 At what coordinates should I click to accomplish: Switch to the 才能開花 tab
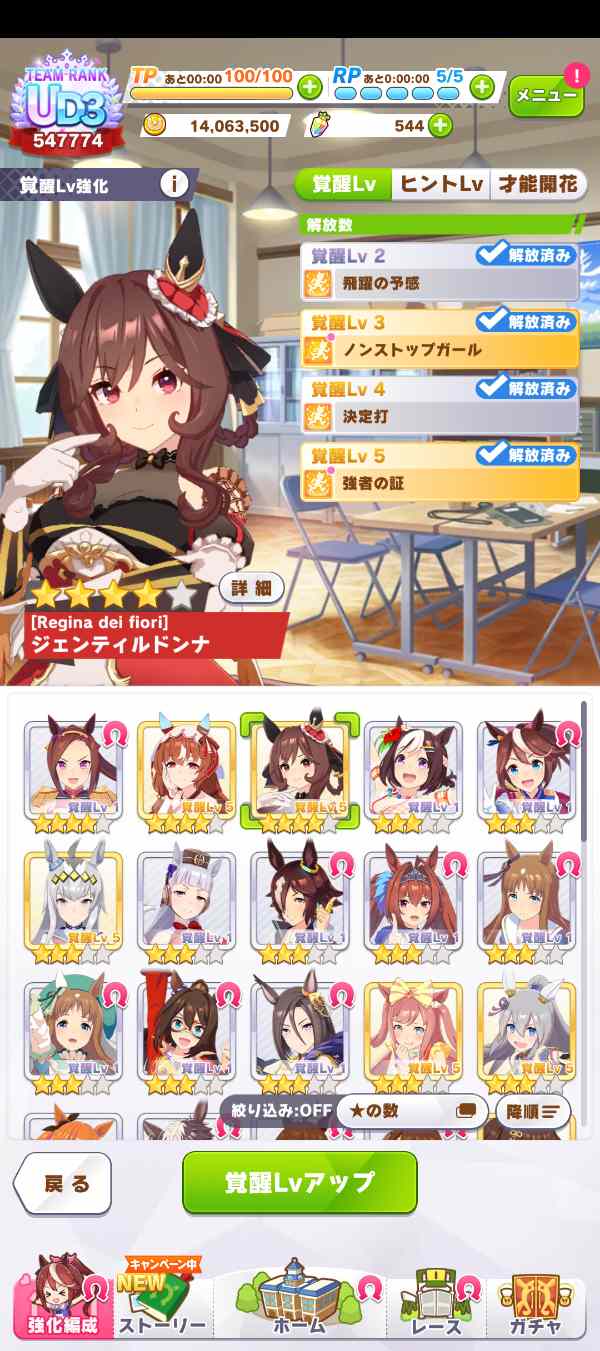click(539, 184)
